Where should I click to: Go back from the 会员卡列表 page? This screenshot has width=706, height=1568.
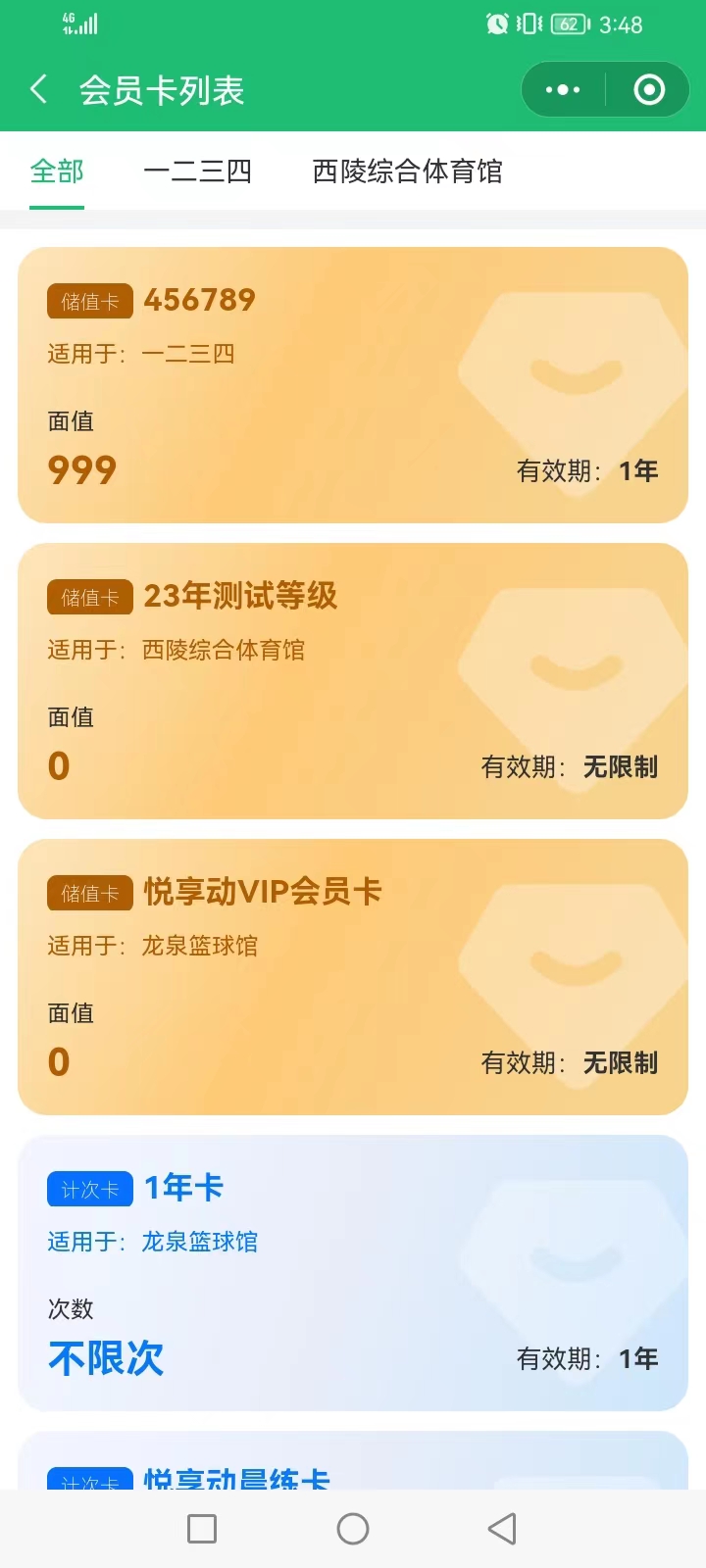(x=39, y=90)
